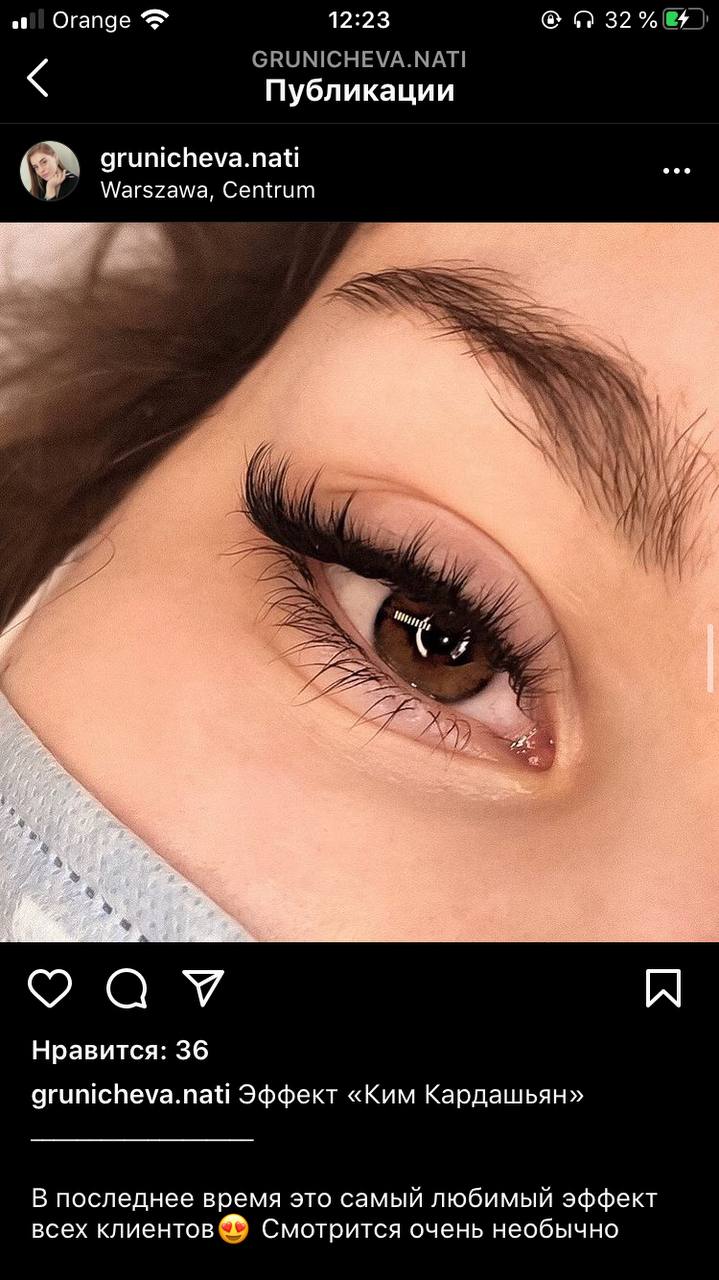
Task: Share the post via paper plane icon
Action: click(x=203, y=988)
